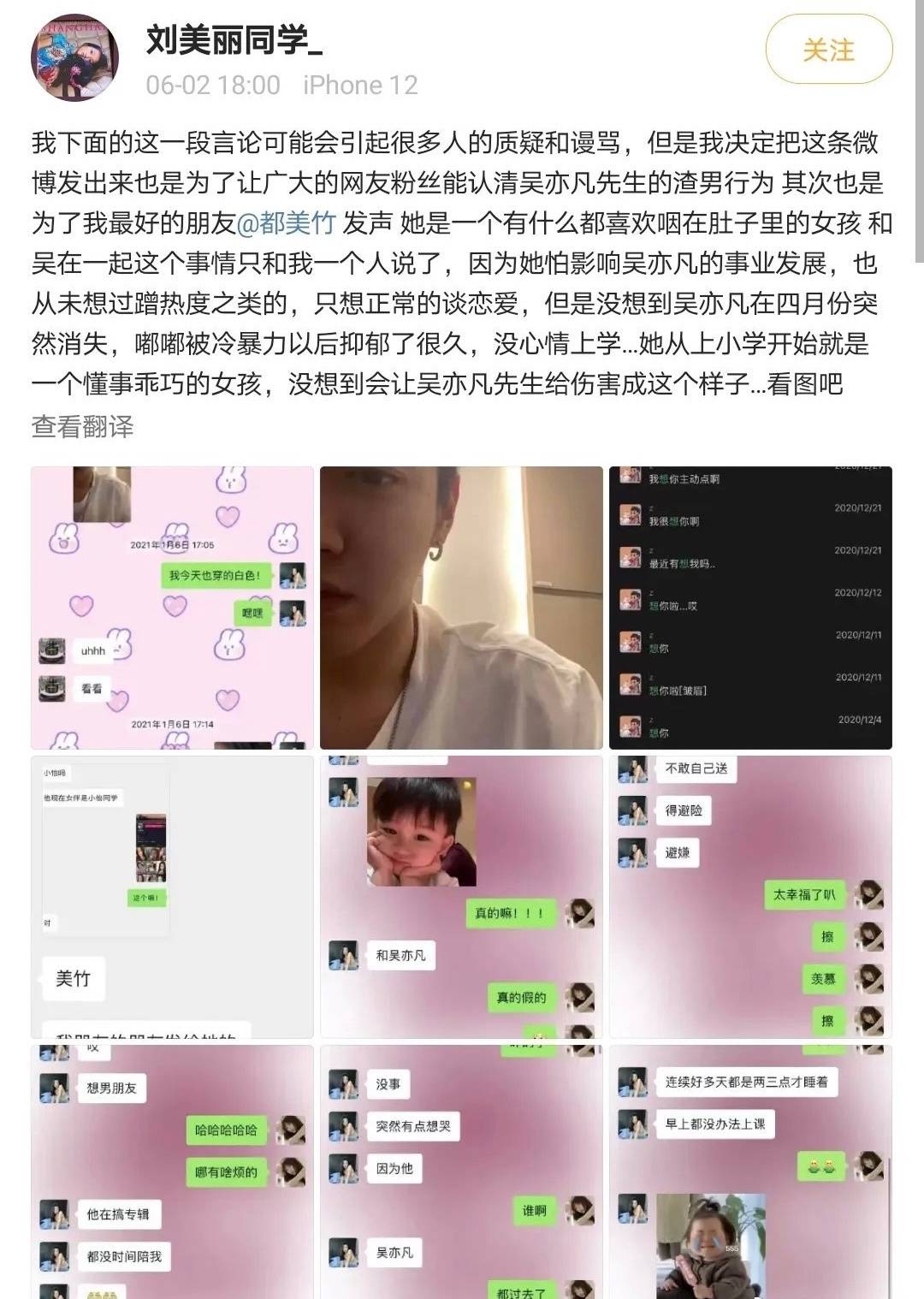Tap 查看翻译 to translate the post
Image resolution: width=924 pixels, height=1299 pixels.
tap(82, 425)
